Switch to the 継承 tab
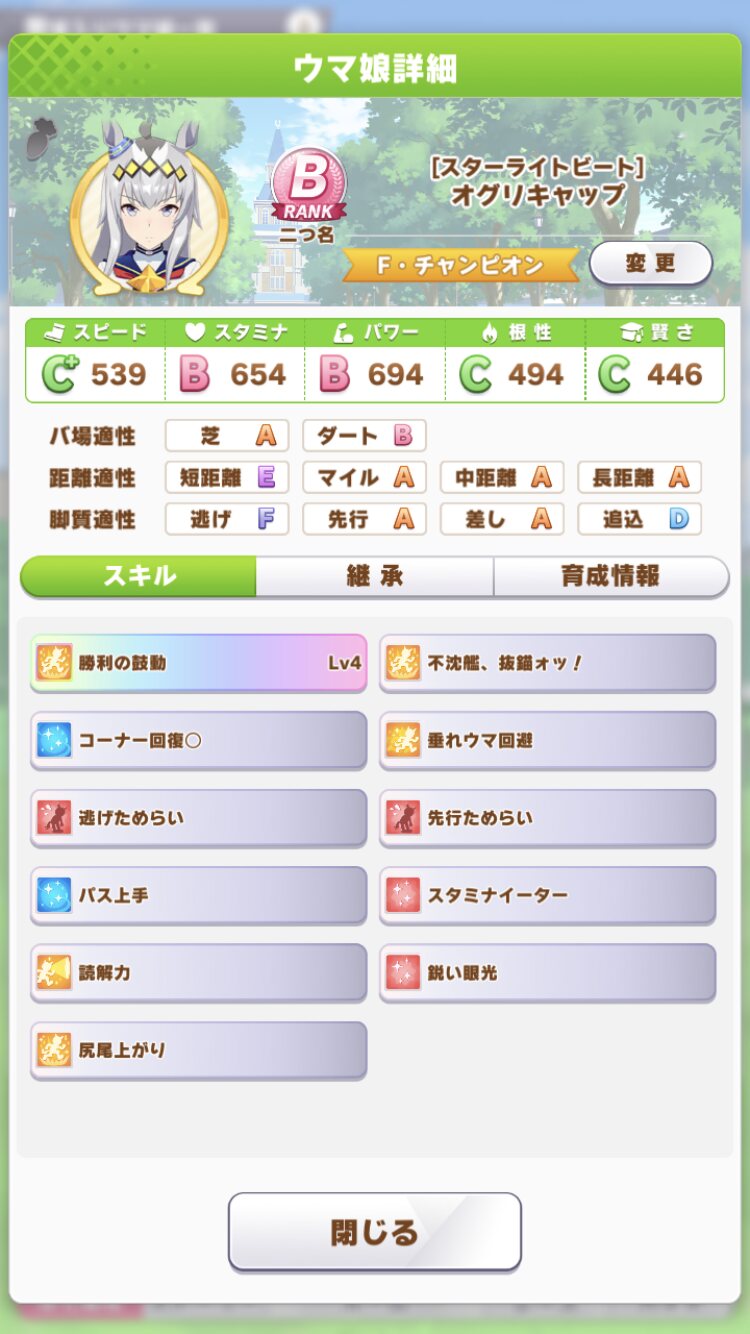The height and width of the screenshot is (1334, 750). [374, 576]
